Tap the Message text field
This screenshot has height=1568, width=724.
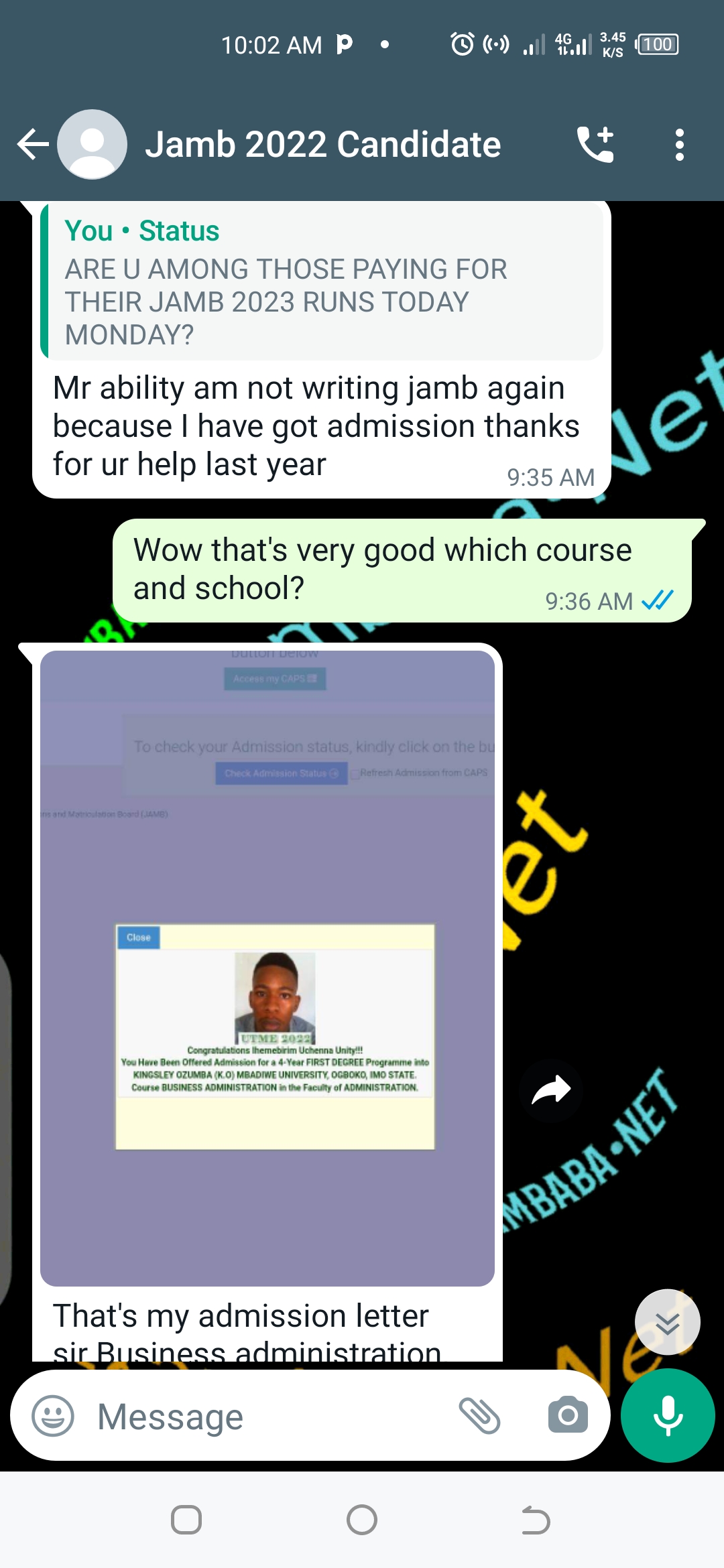[268, 1416]
